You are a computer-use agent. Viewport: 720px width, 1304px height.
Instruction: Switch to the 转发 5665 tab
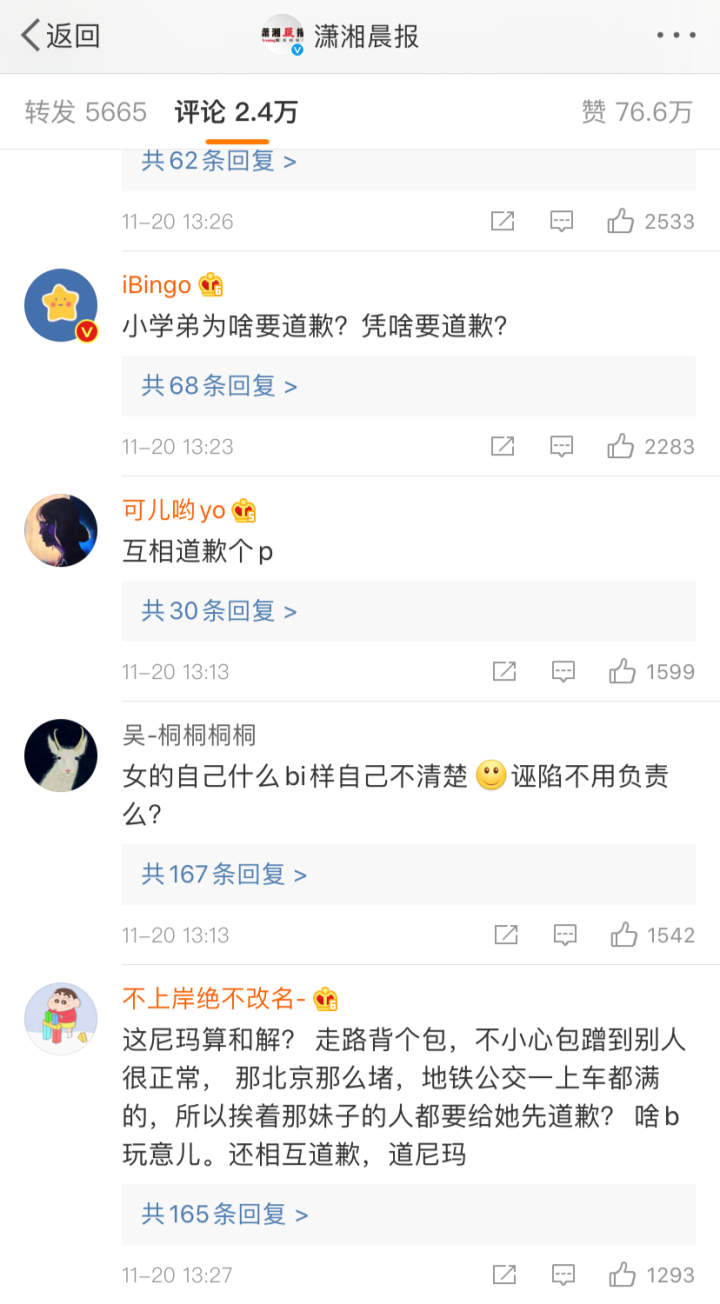86,112
